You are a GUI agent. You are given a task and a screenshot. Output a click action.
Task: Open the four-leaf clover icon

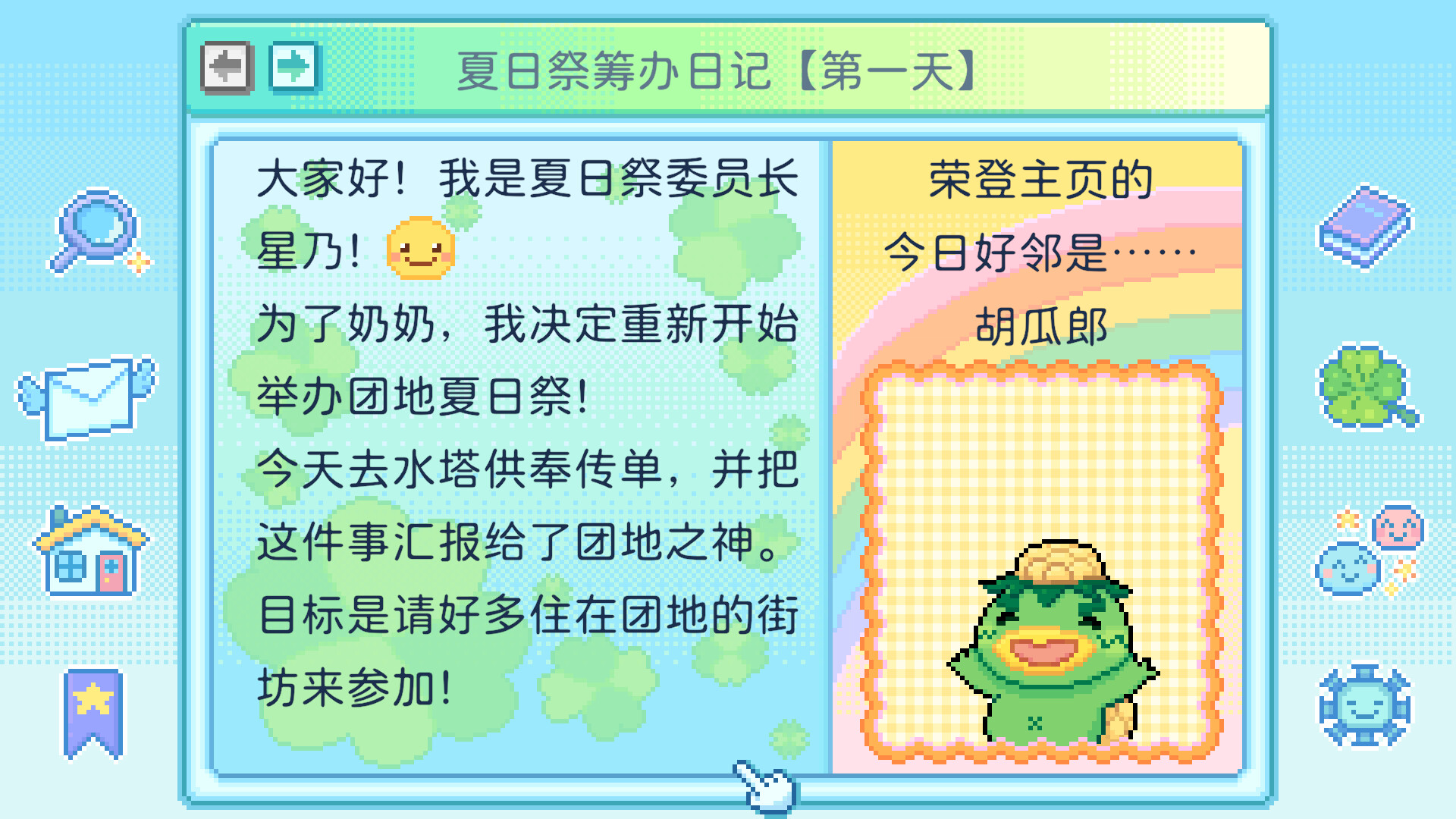[1365, 387]
